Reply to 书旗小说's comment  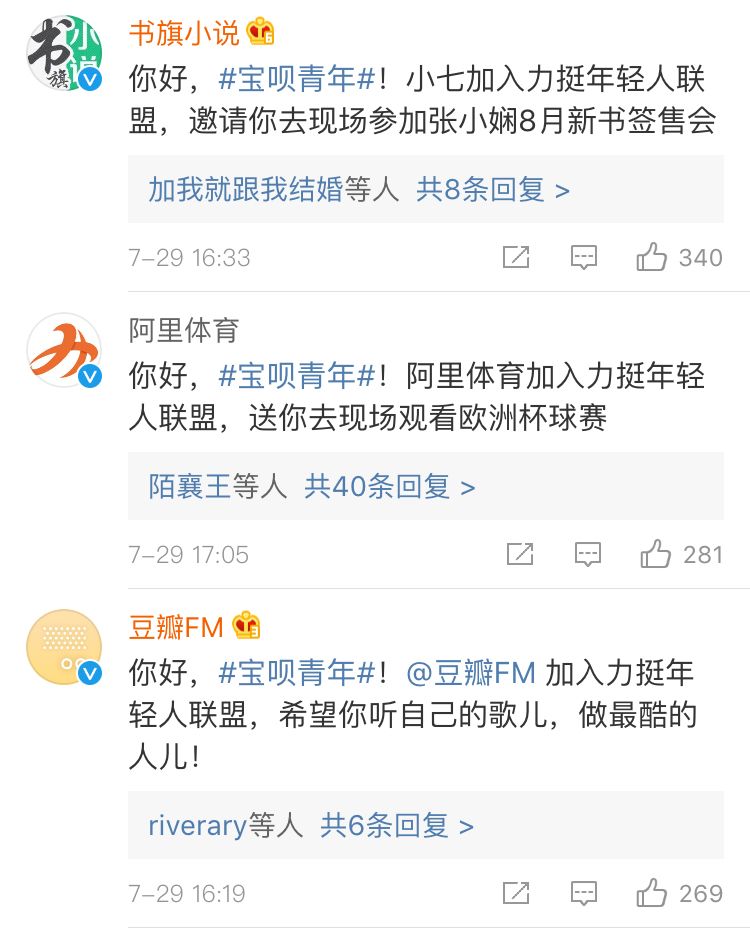584,258
